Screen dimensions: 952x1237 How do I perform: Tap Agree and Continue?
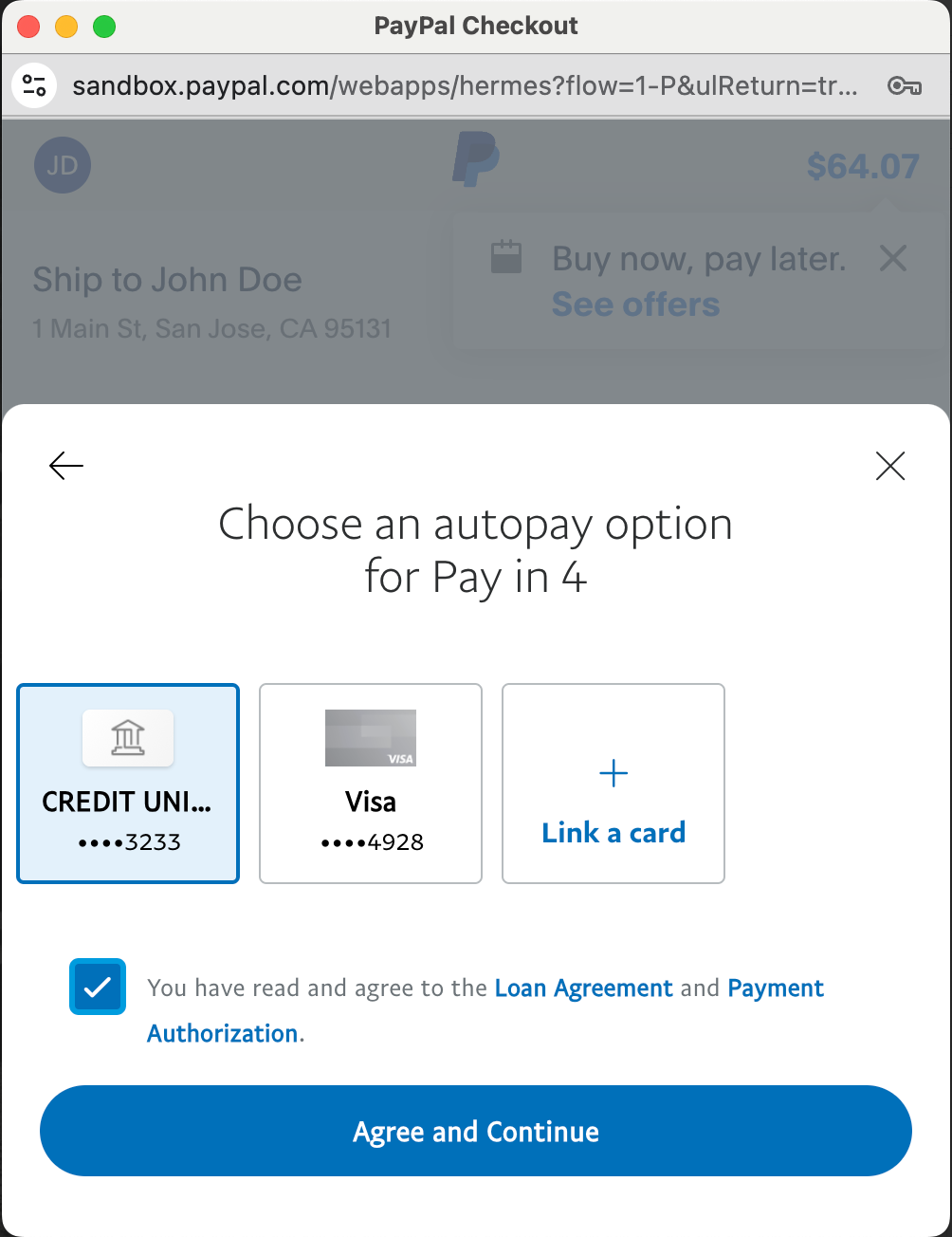(476, 1131)
